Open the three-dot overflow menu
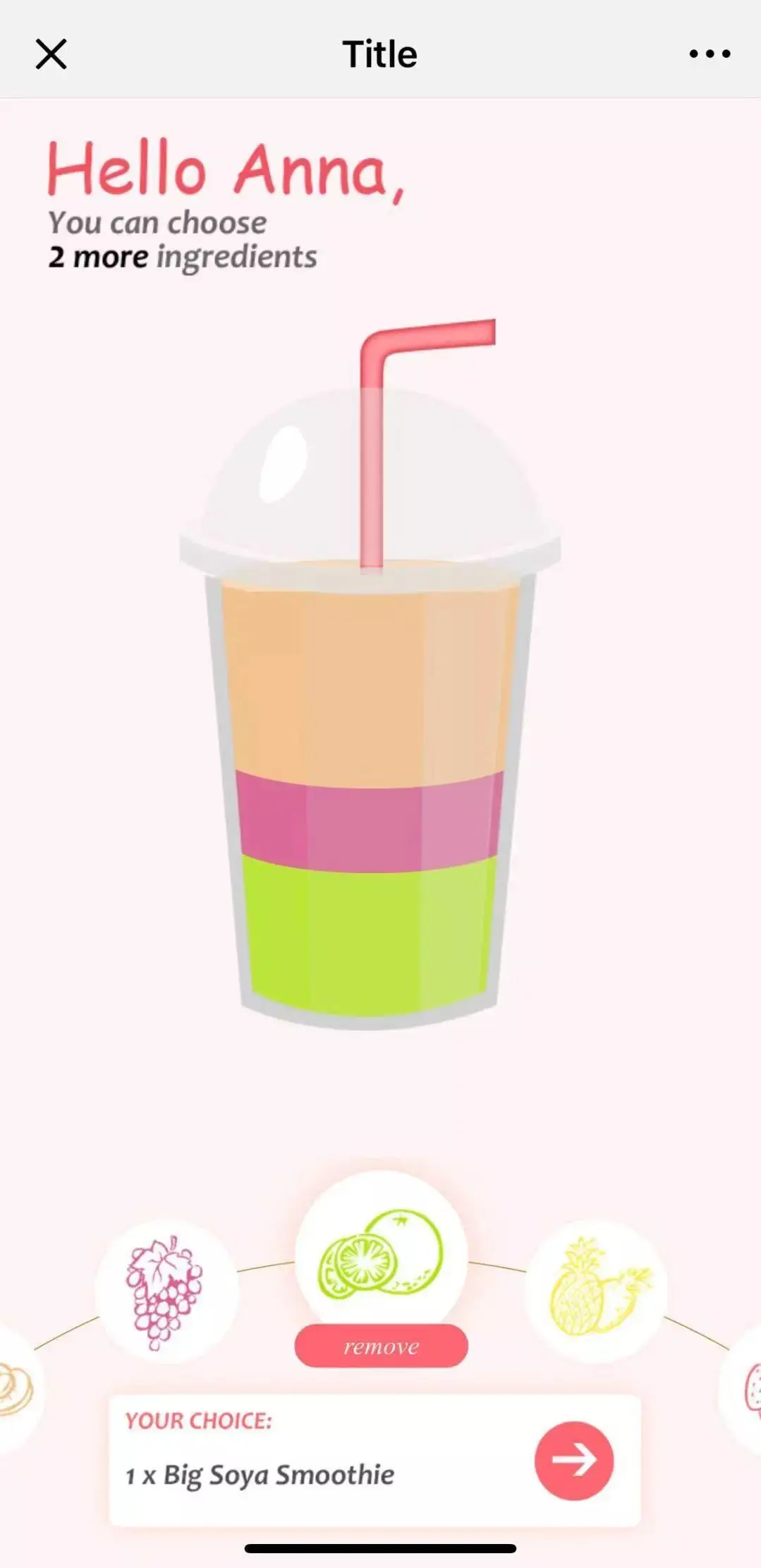Viewport: 761px width, 1568px height. tap(710, 54)
